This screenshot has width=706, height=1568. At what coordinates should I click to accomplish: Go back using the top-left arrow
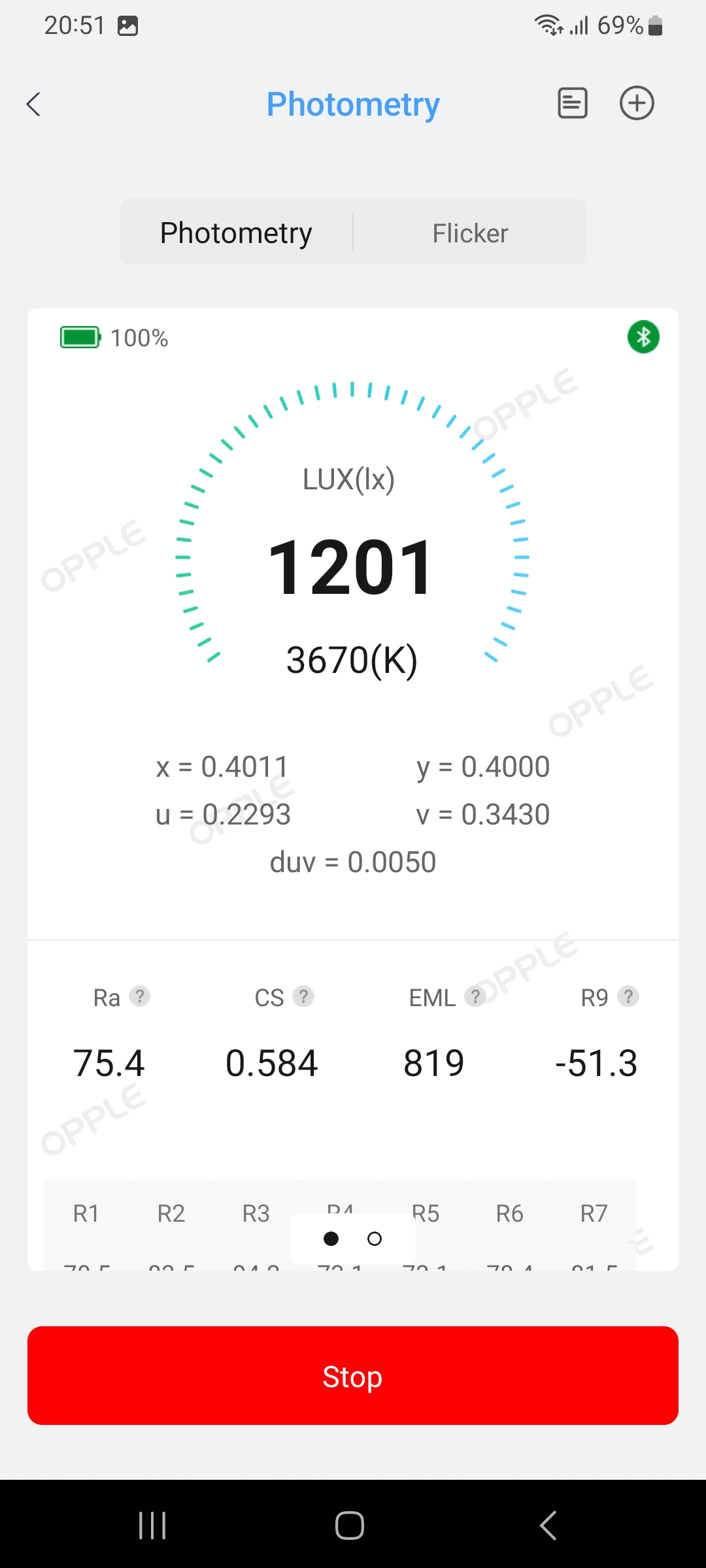(34, 104)
